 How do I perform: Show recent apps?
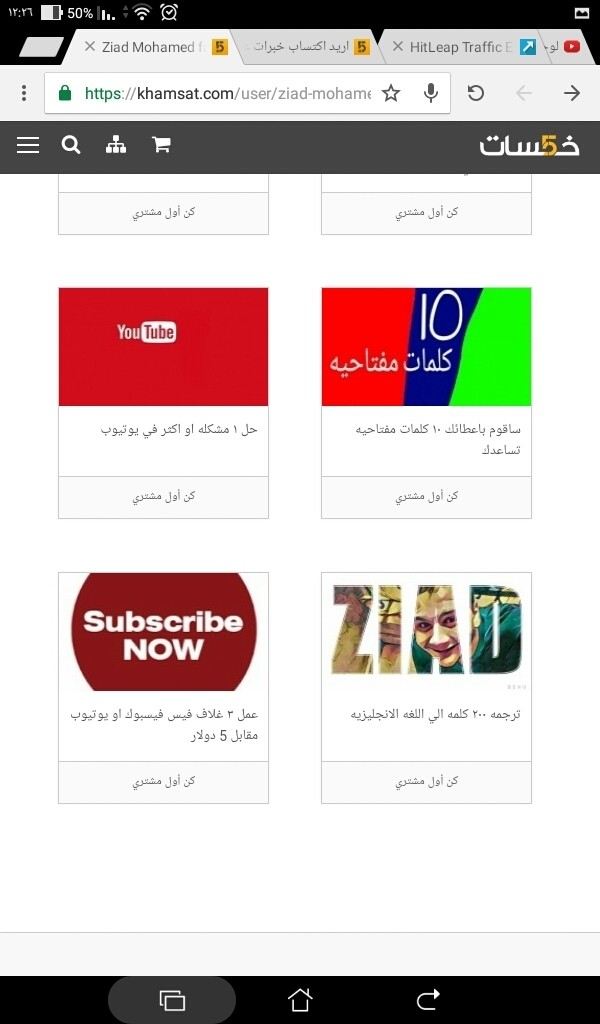[x=172, y=999]
